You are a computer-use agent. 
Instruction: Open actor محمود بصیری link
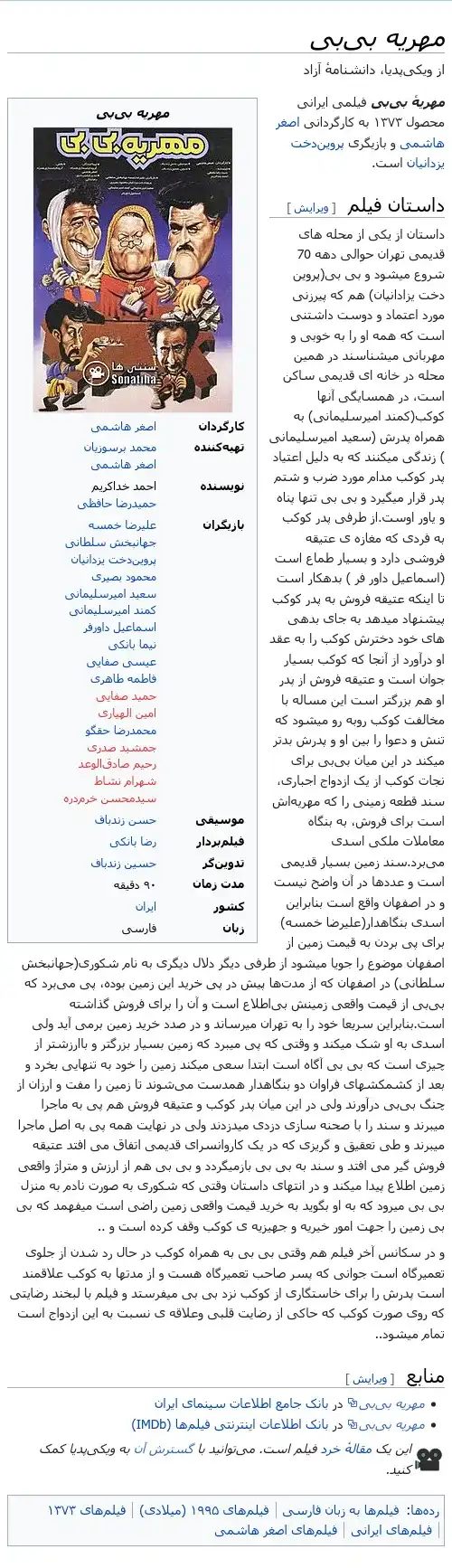124,577
